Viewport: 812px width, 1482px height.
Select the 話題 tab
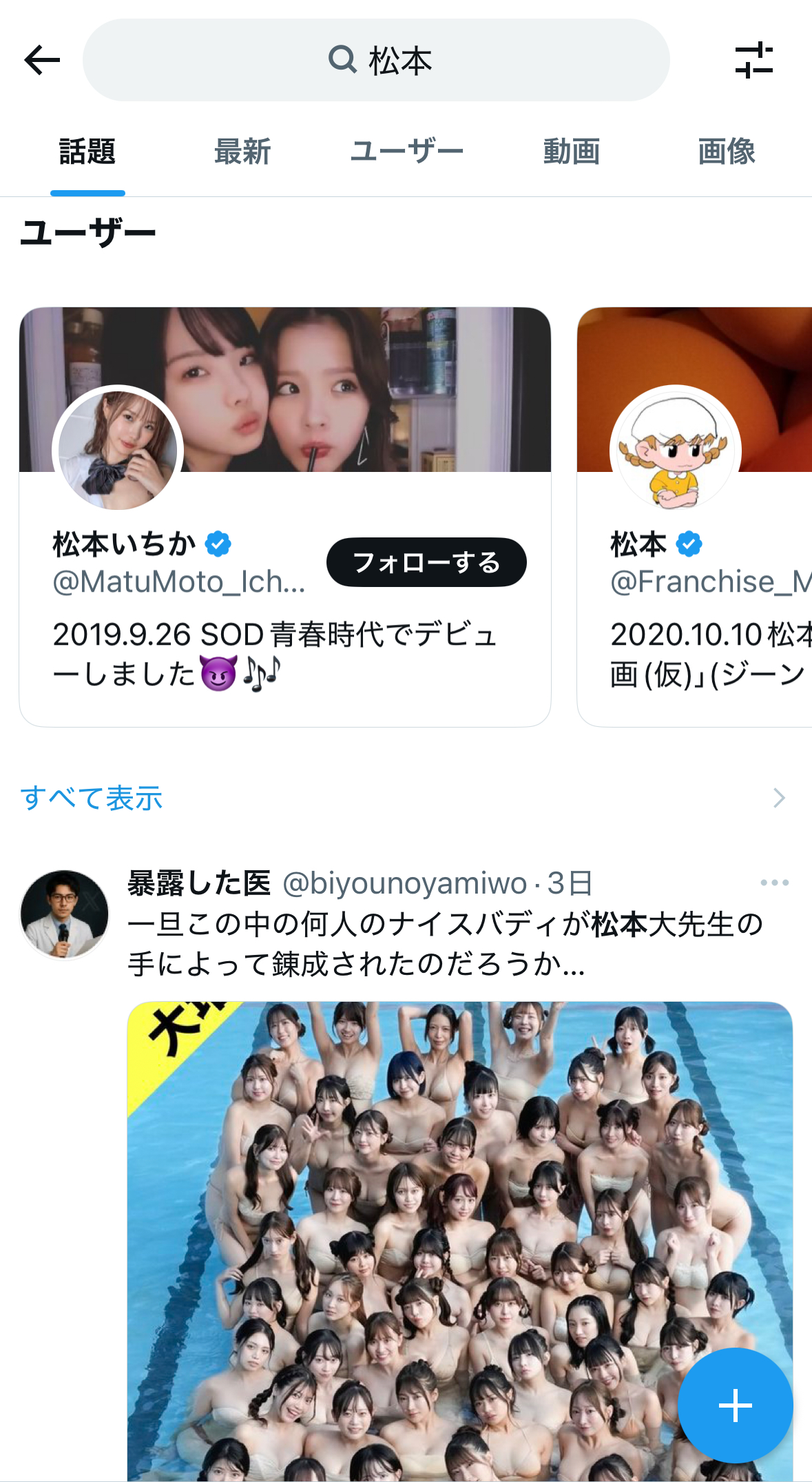pyautogui.click(x=87, y=152)
